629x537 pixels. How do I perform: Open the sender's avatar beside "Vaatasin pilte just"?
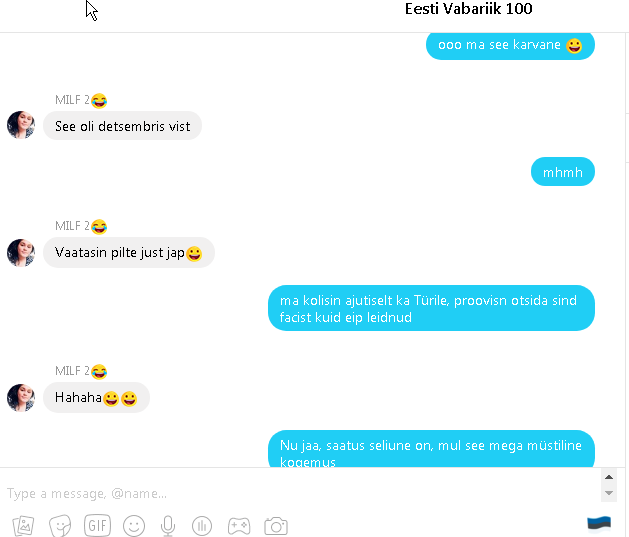(x=21, y=253)
